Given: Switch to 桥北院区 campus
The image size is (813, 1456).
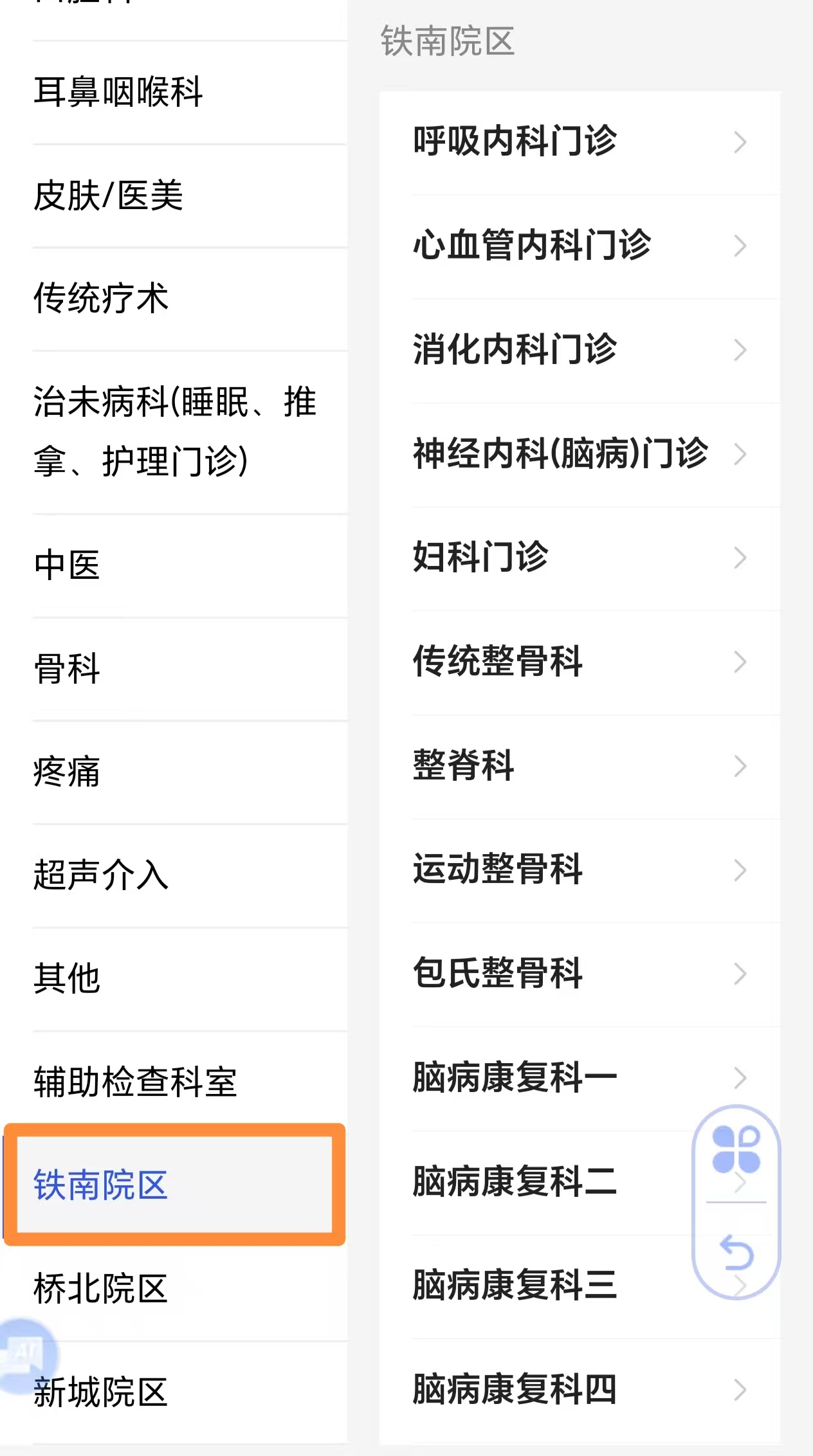Looking at the screenshot, I should point(102,1288).
